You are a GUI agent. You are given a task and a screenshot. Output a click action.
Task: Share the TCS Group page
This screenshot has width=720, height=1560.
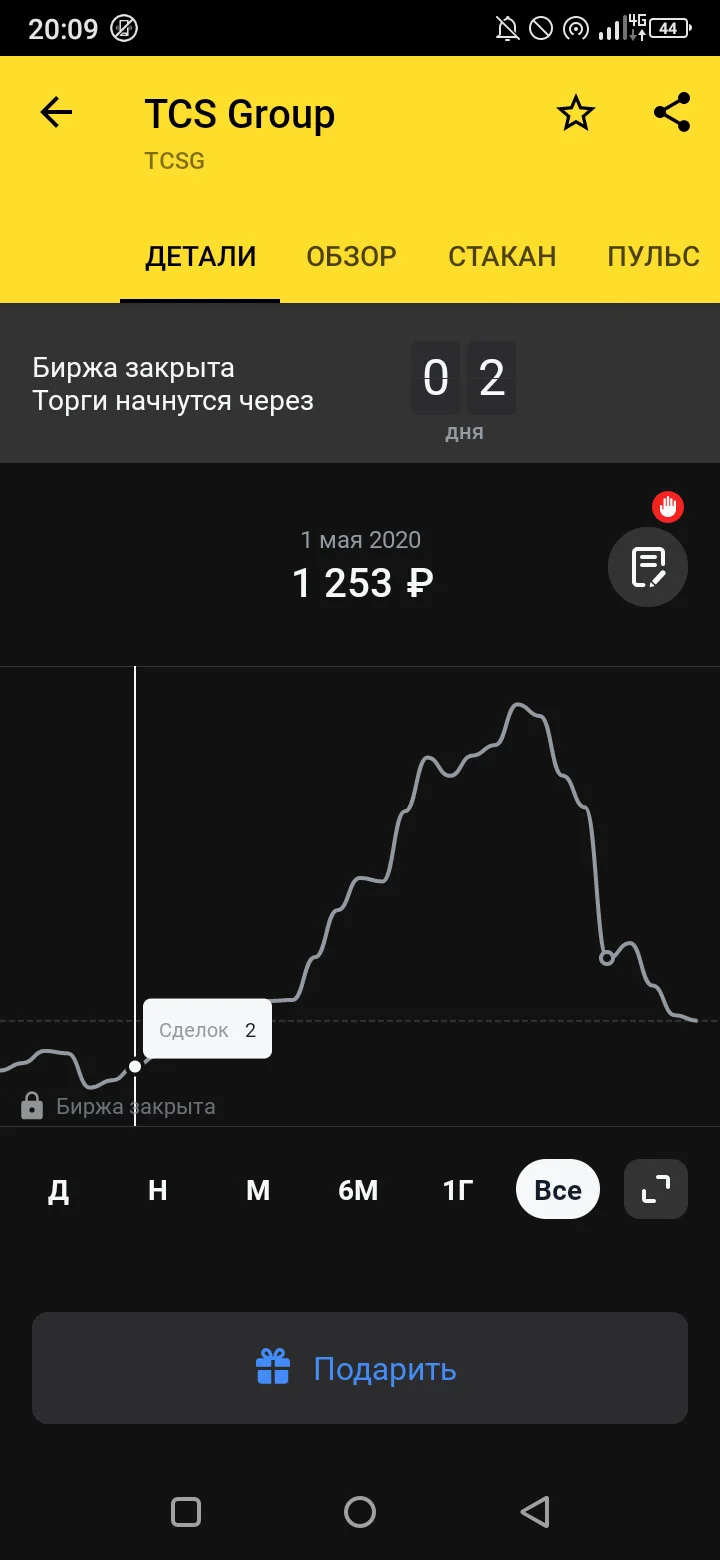pyautogui.click(x=672, y=113)
